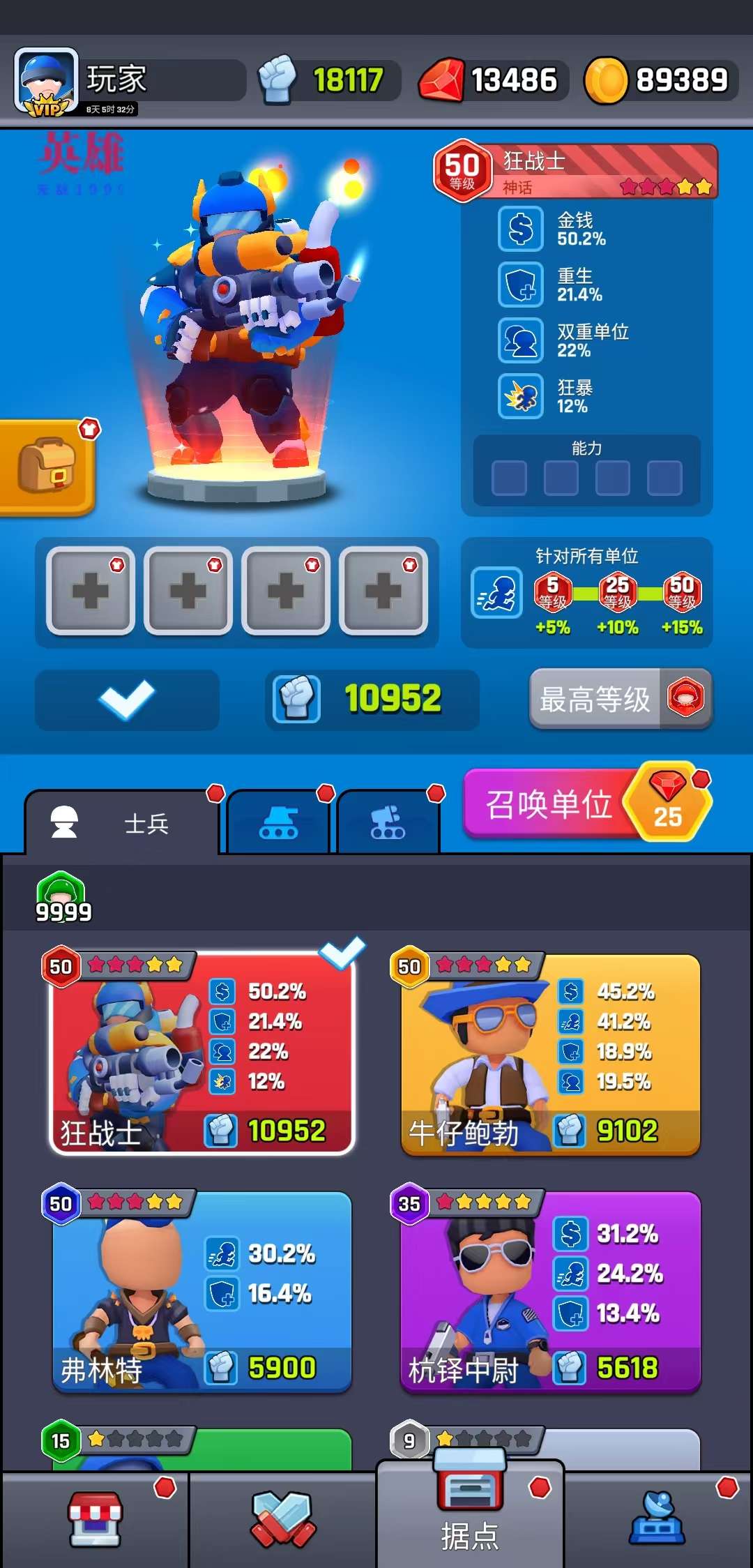Image resolution: width=753 pixels, height=1568 pixels.
Task: Open the 据点 stronghold tab
Action: click(470, 1514)
